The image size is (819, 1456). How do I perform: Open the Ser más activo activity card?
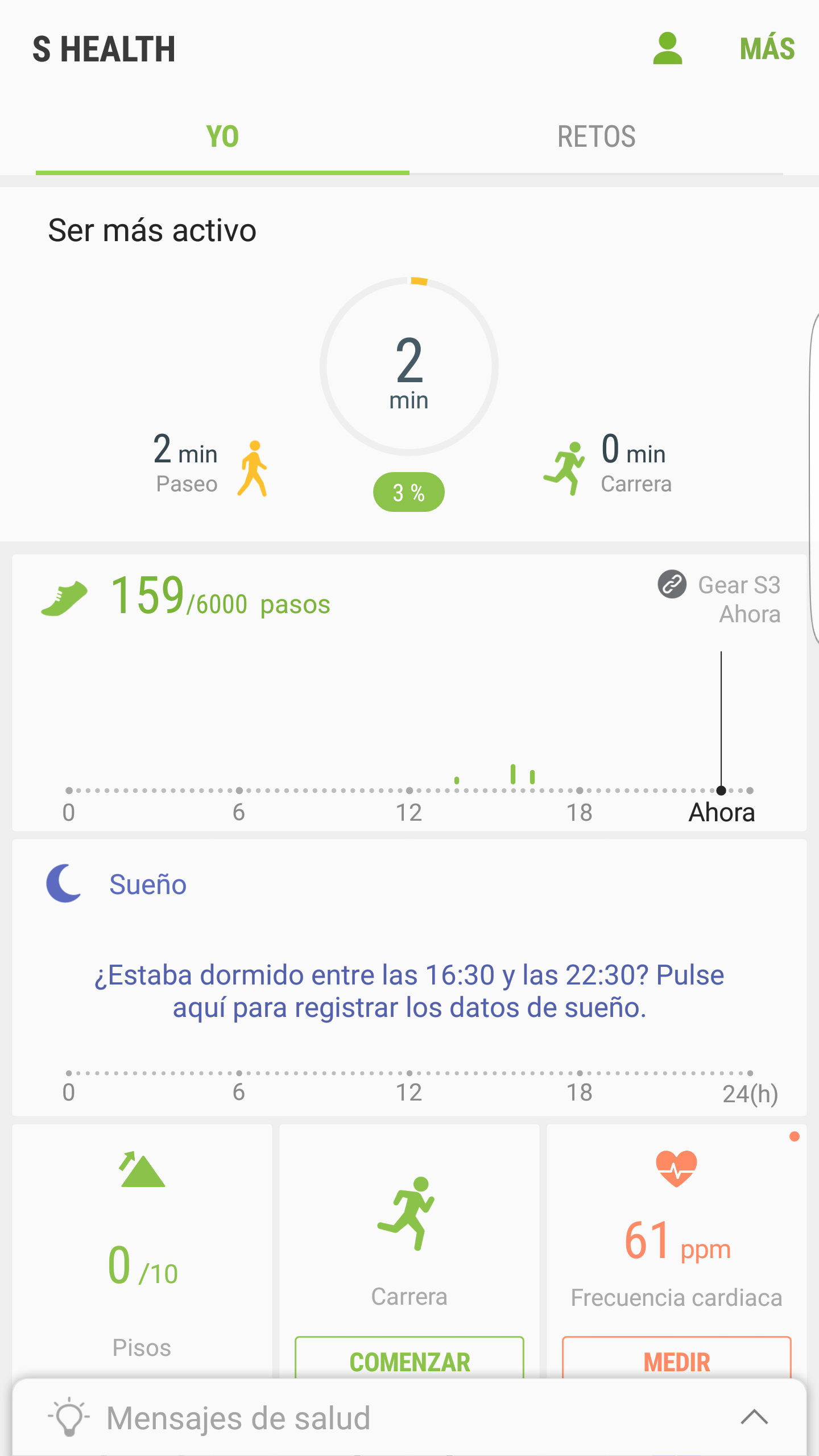click(408, 367)
